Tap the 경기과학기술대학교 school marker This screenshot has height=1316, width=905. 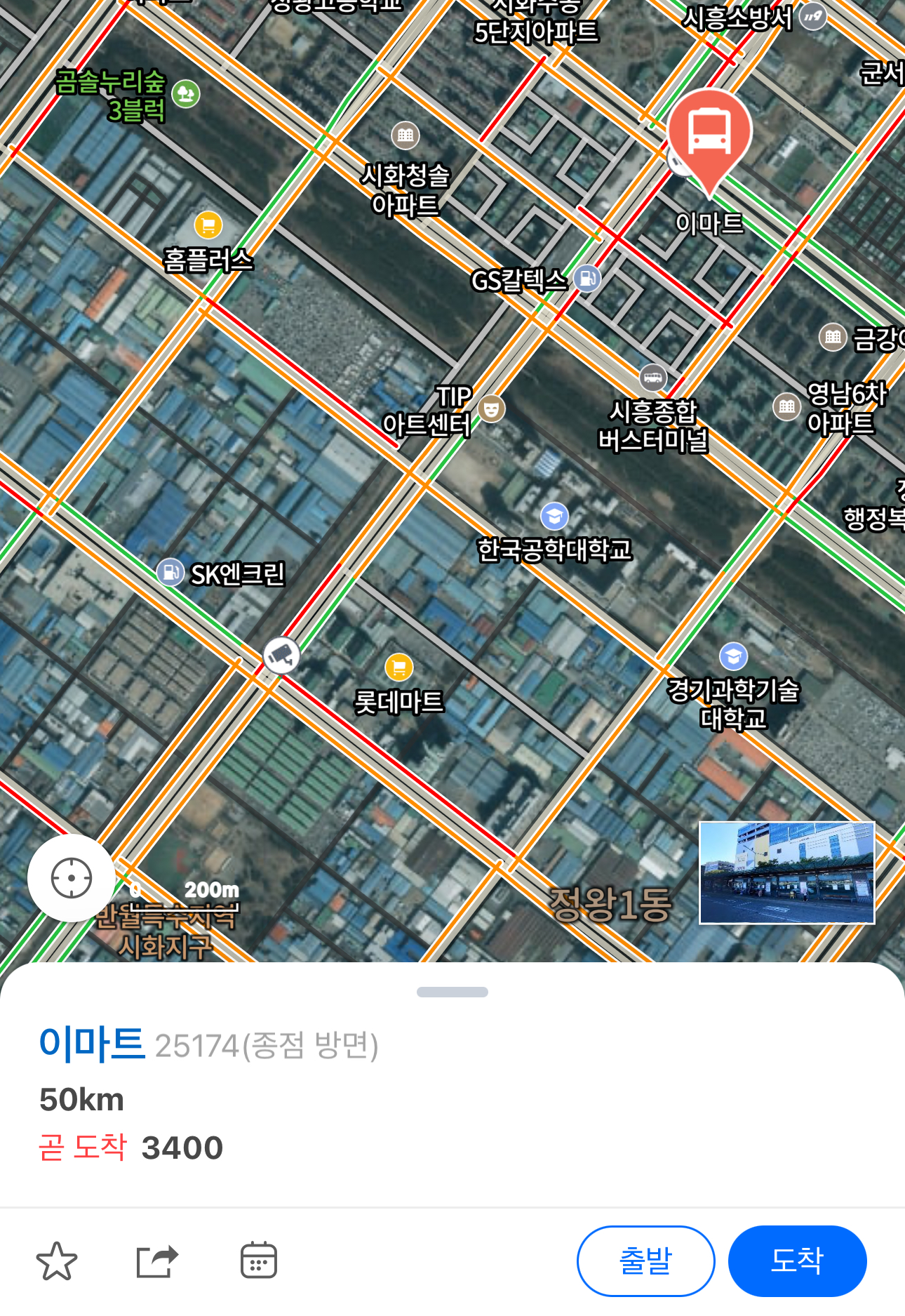pos(733,657)
